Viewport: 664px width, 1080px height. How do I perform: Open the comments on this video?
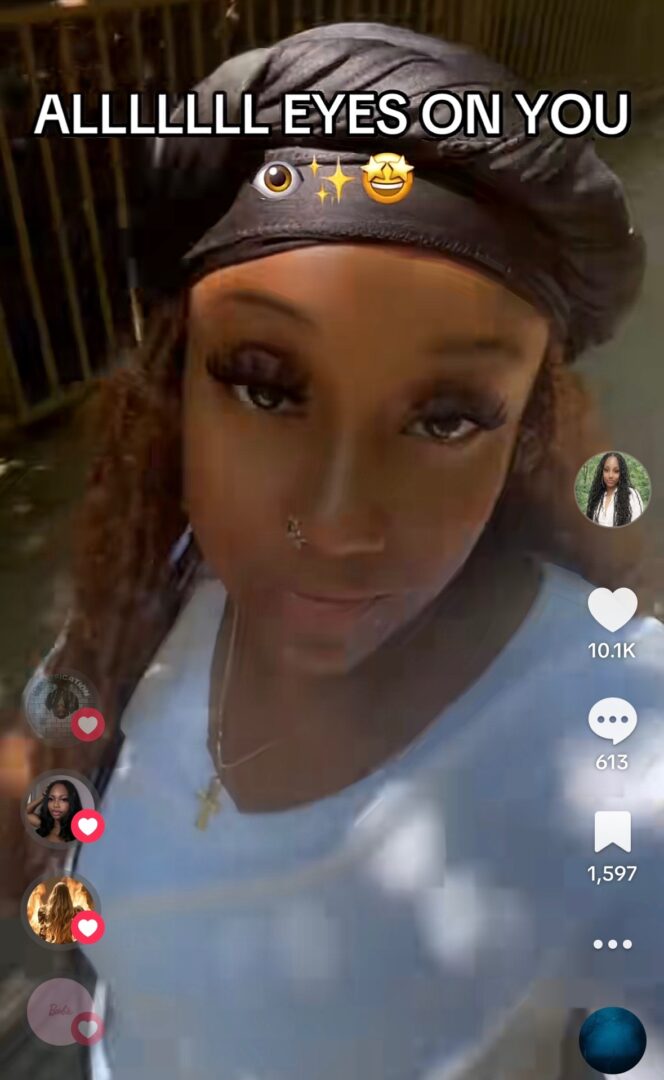[612, 721]
